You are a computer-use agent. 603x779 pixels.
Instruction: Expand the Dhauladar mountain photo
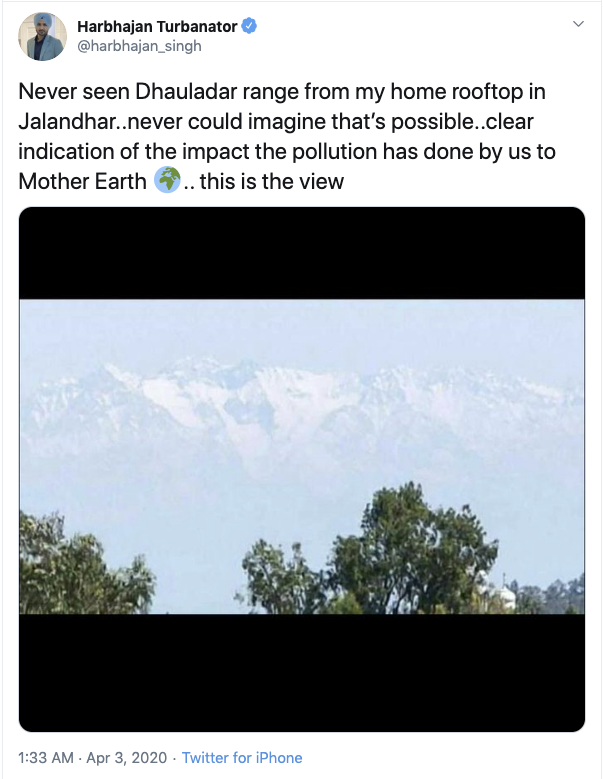pos(301,456)
